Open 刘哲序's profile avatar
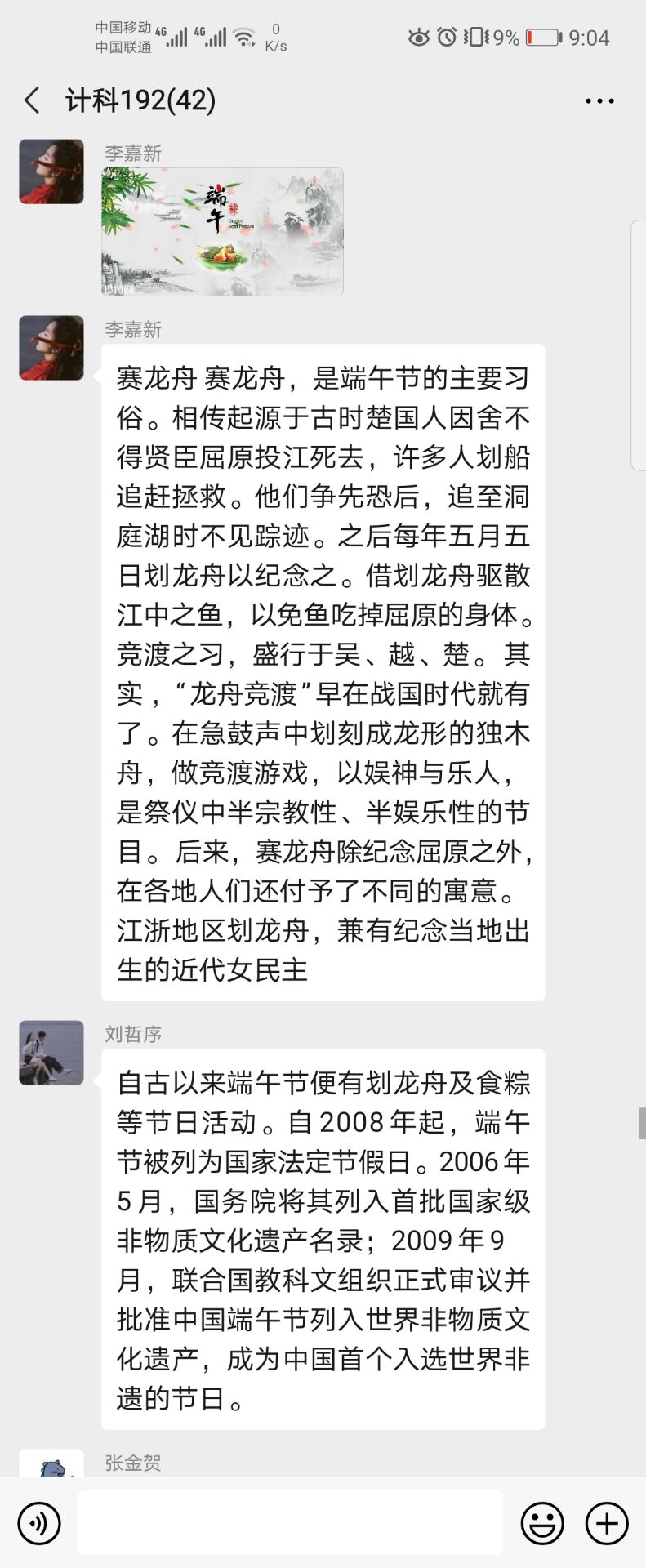The width and height of the screenshot is (646, 1568). tap(51, 1053)
